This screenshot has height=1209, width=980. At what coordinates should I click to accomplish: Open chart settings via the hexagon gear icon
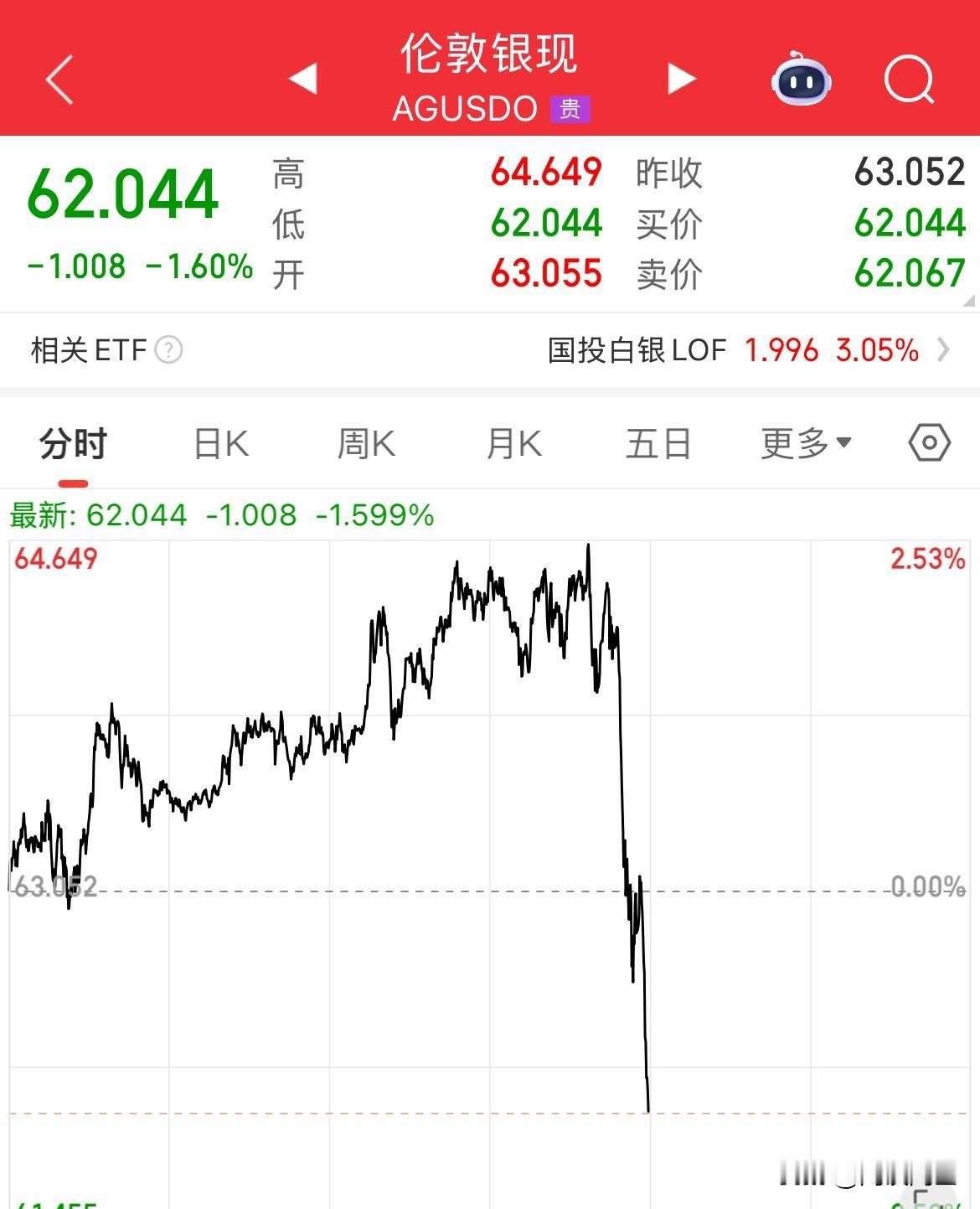click(929, 443)
